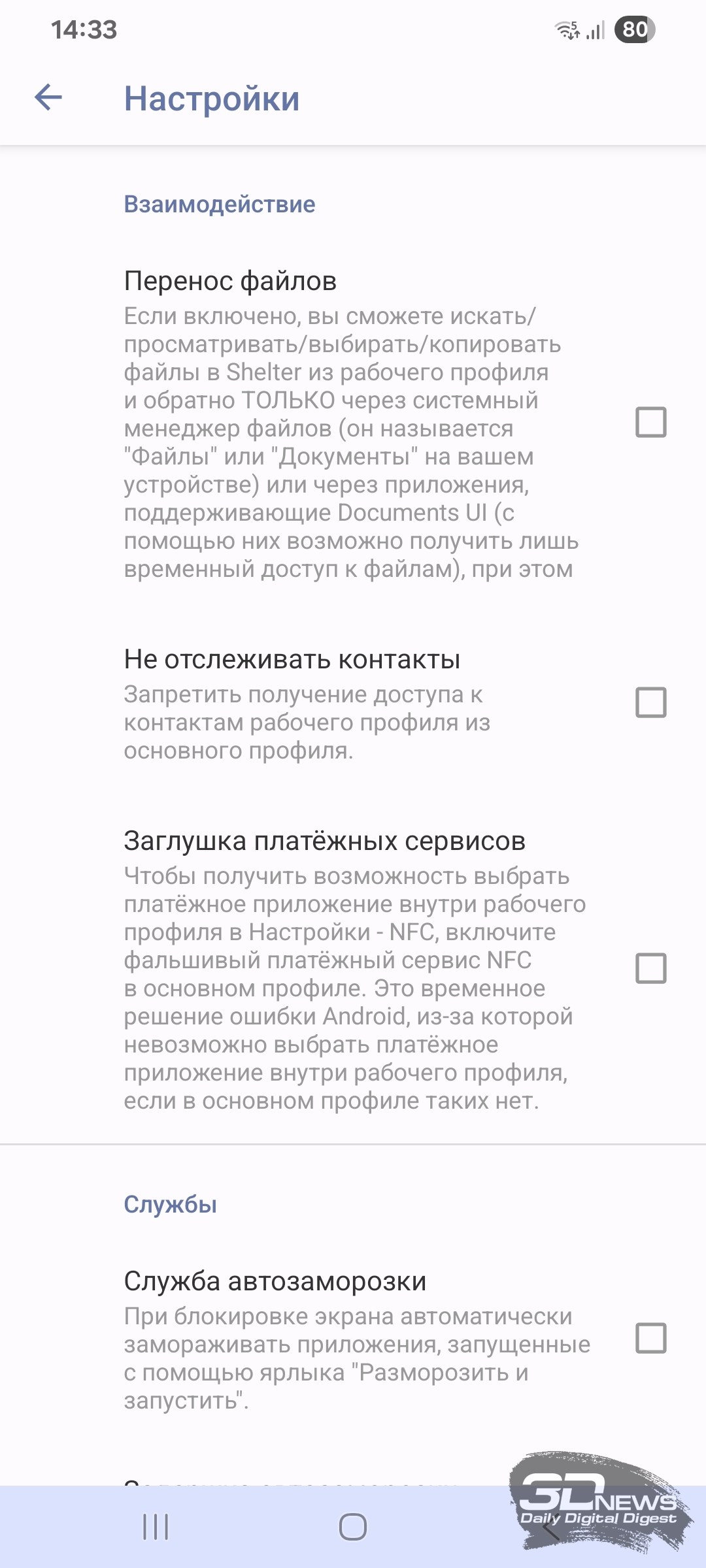Image resolution: width=706 pixels, height=1568 pixels.
Task: Open recent apps from navigation bar
Action: pyautogui.click(x=156, y=1527)
